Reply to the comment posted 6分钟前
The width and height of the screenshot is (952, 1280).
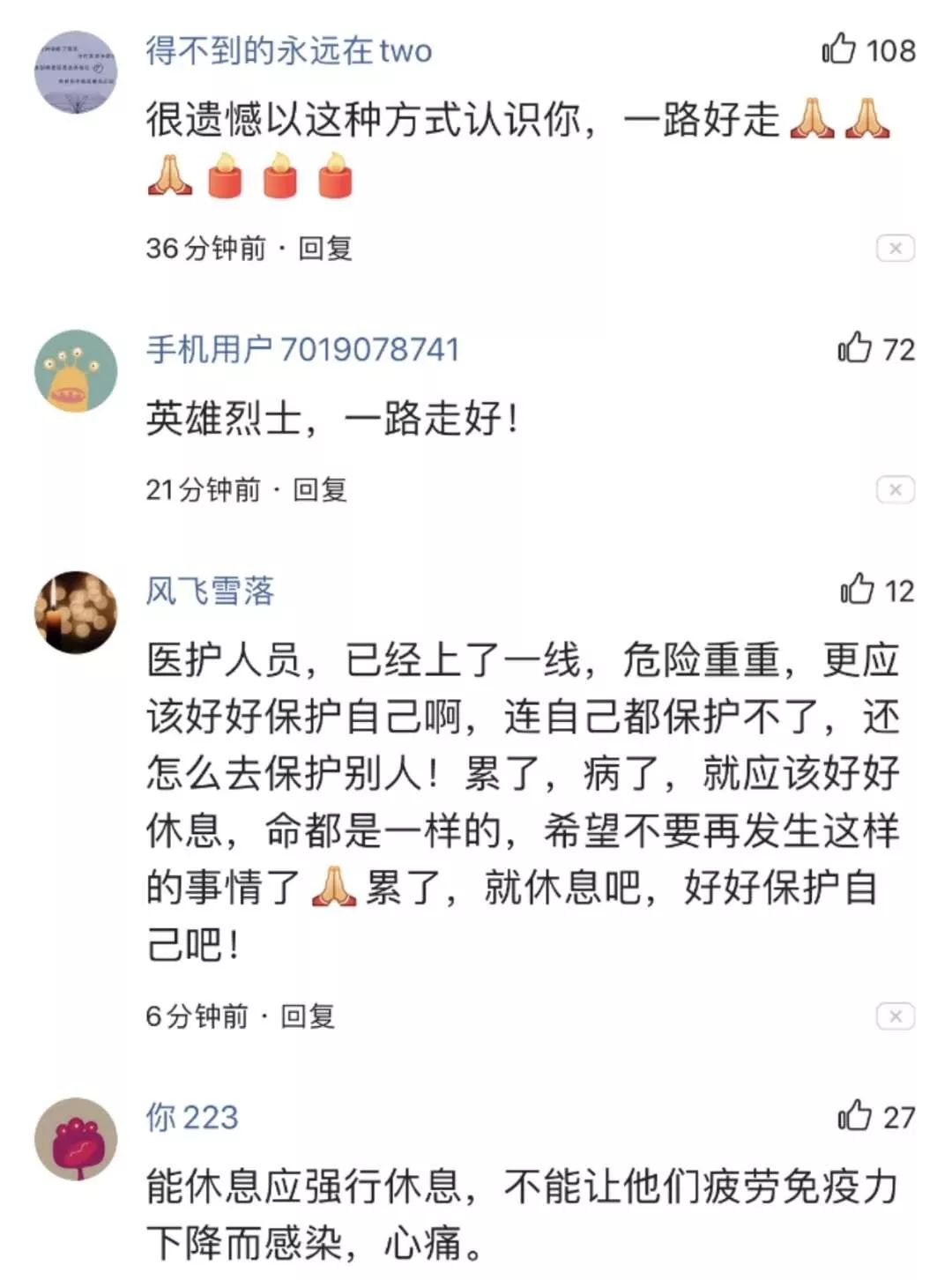(x=308, y=1016)
